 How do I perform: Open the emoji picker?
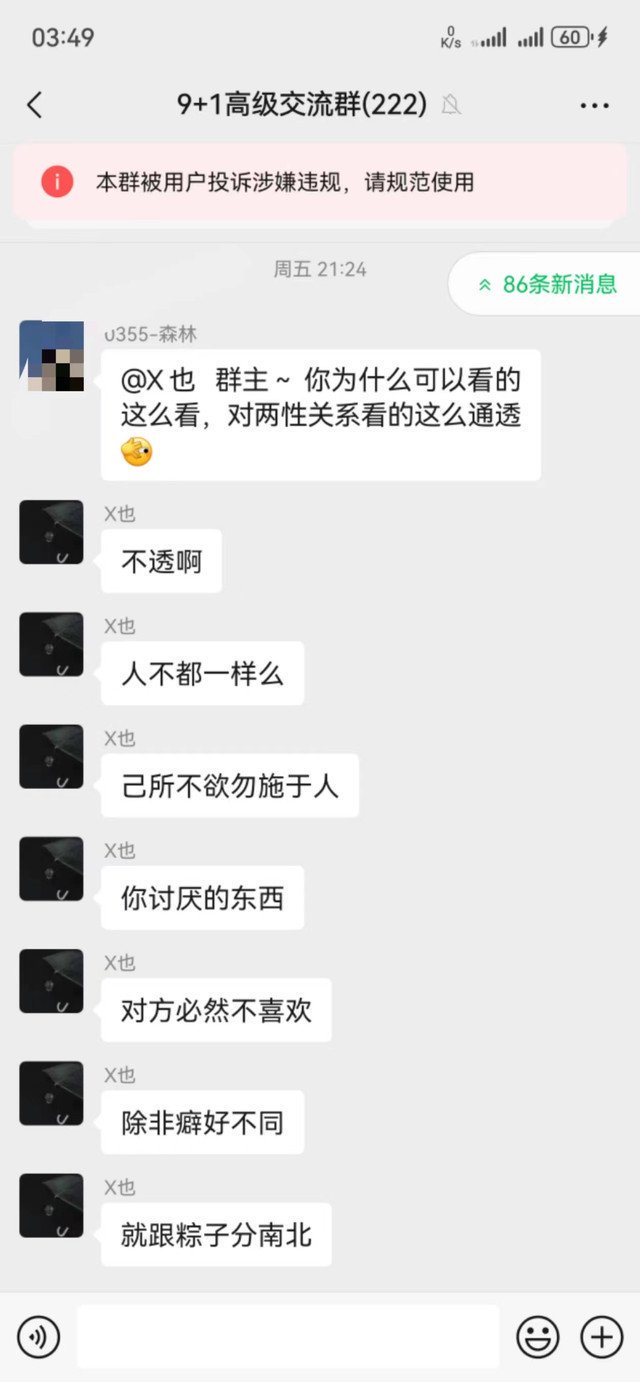(537, 1337)
